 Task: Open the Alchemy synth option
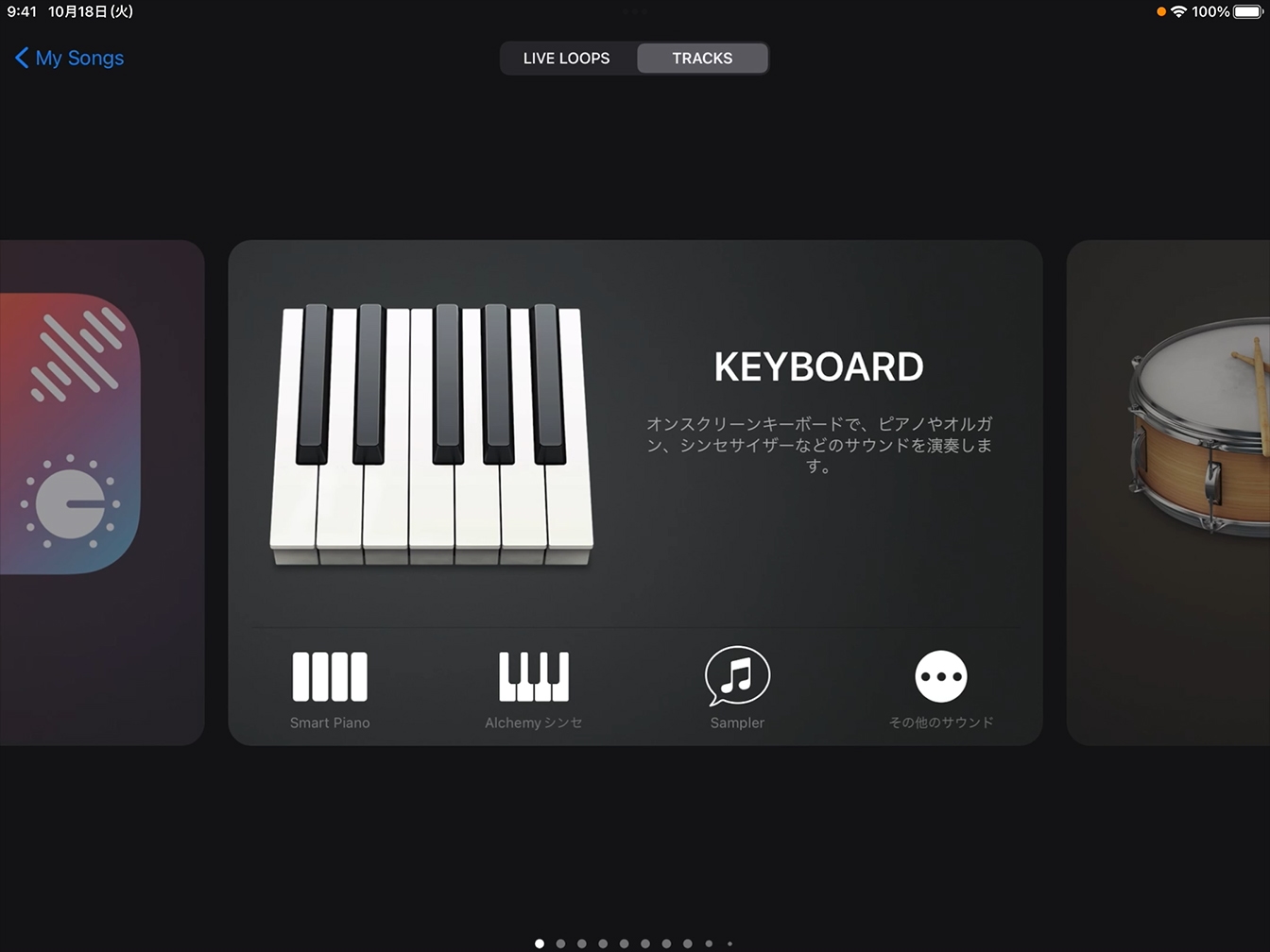[x=534, y=688]
